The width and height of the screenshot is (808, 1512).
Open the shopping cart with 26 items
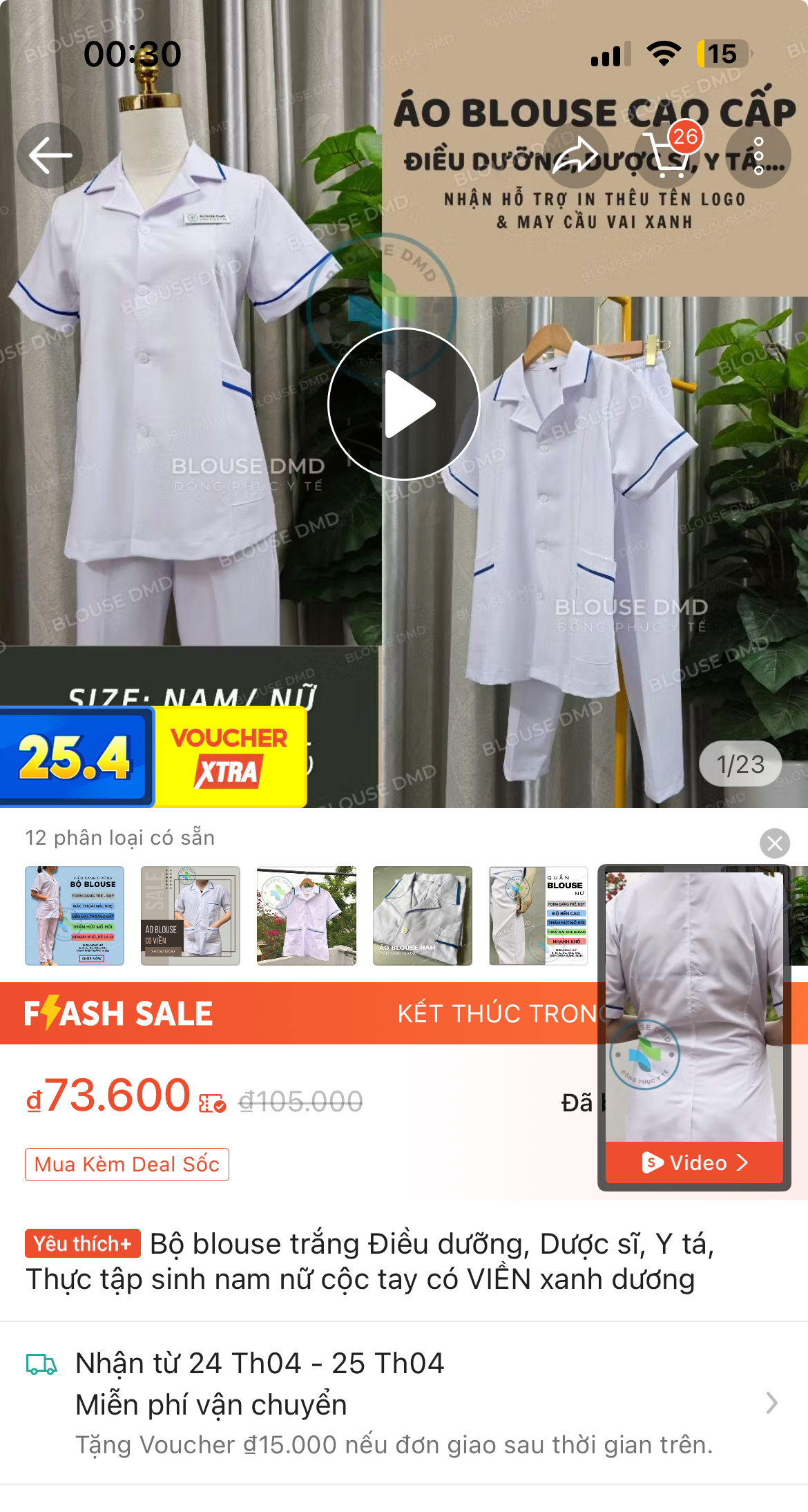point(666,155)
